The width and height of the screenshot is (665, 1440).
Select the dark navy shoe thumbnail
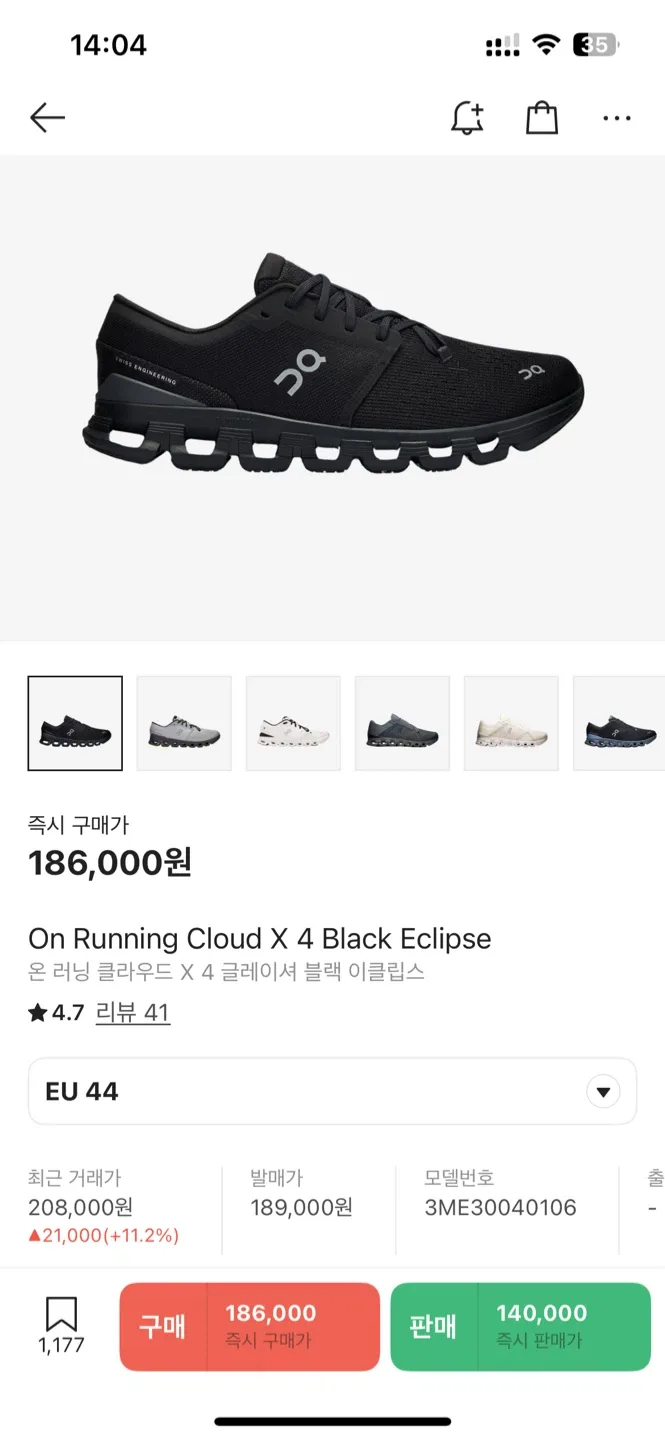coord(402,723)
